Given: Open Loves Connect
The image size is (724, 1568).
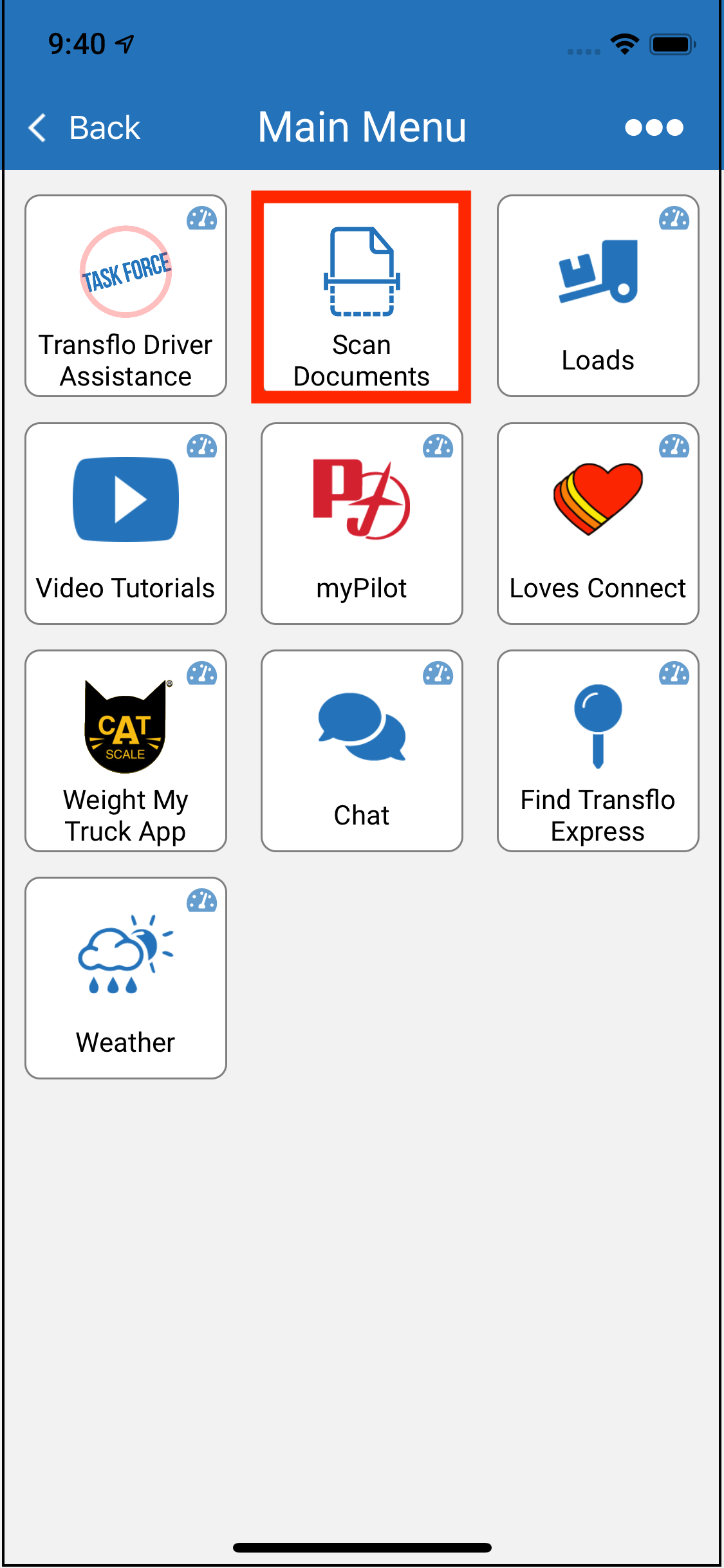Looking at the screenshot, I should [598, 523].
